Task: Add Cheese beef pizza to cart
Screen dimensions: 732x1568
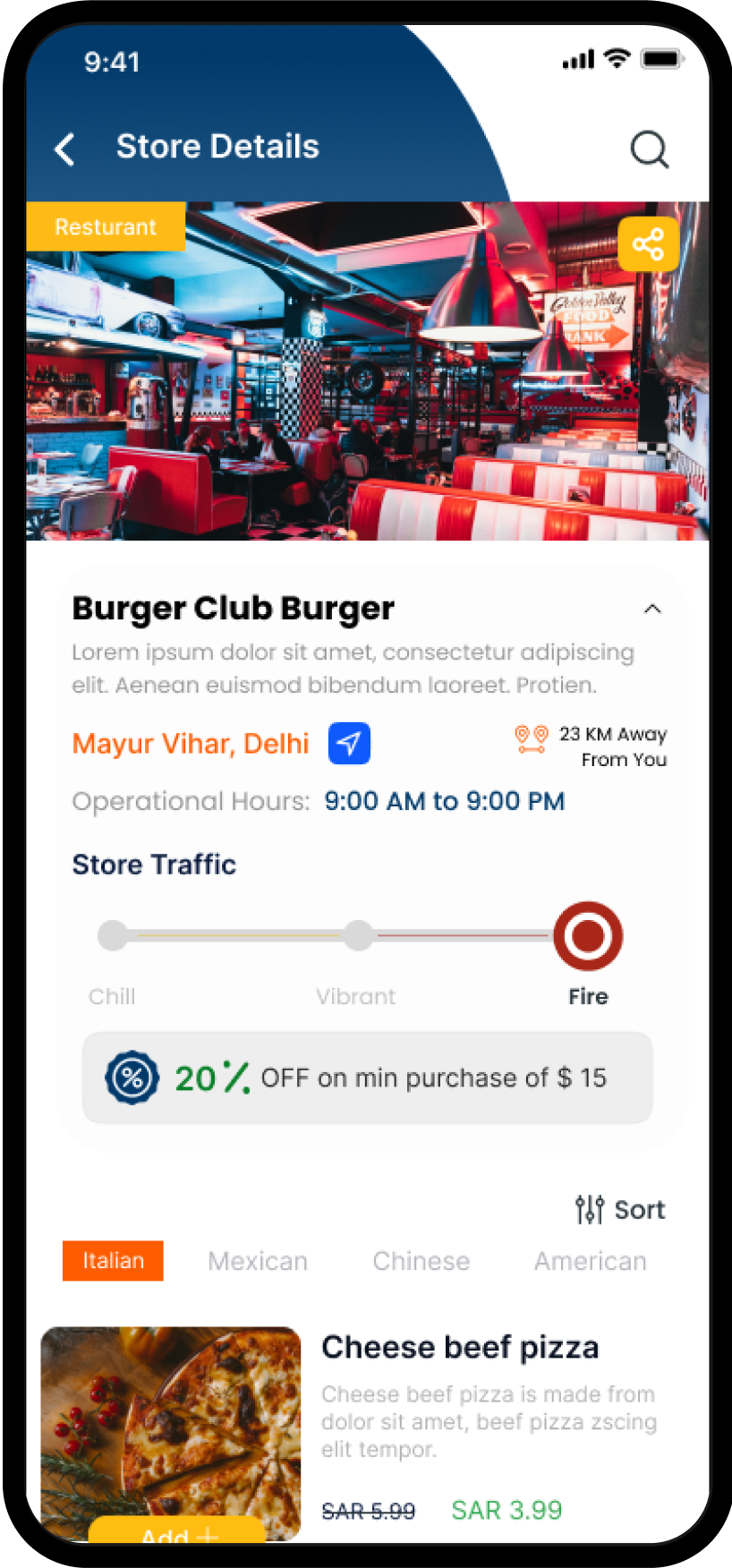Action: pos(178,1532)
